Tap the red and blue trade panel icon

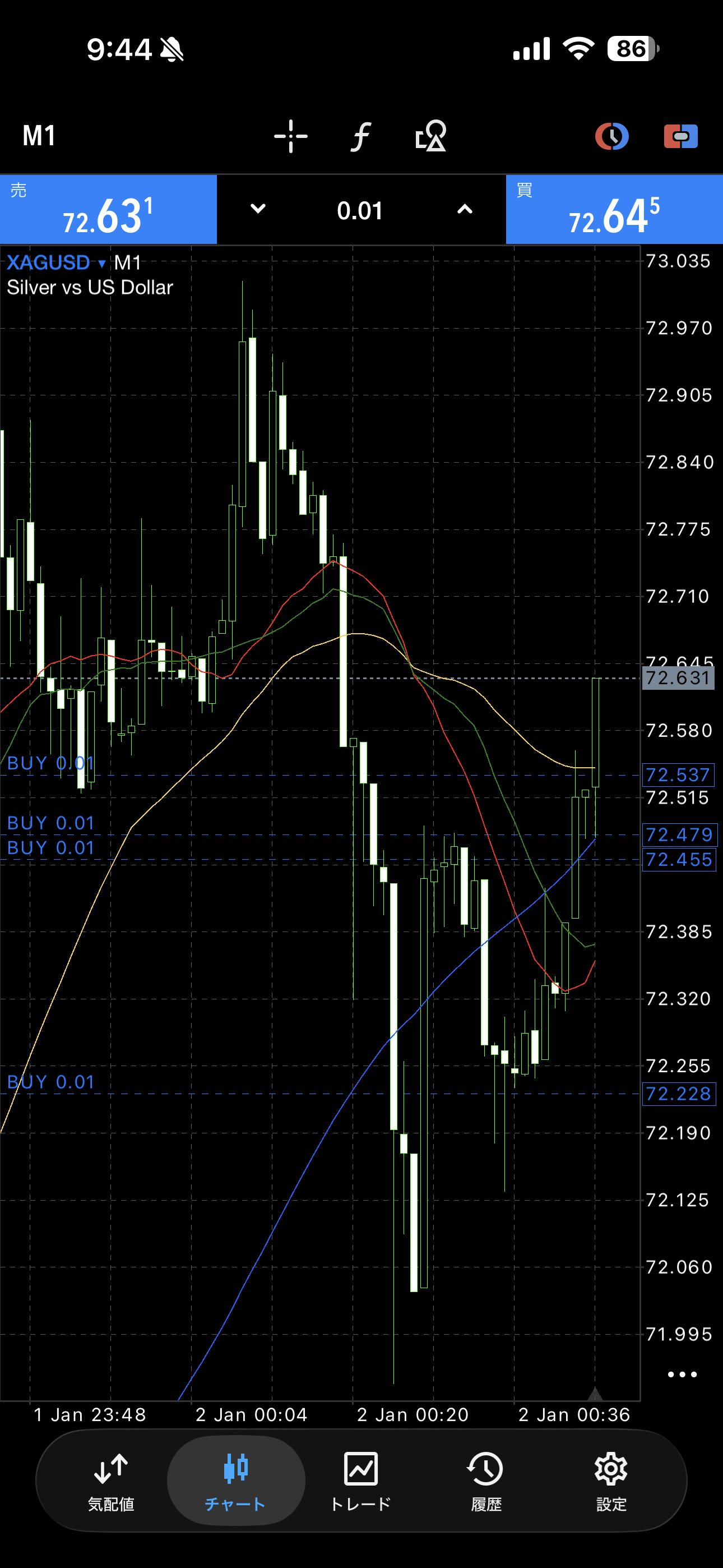[x=680, y=136]
